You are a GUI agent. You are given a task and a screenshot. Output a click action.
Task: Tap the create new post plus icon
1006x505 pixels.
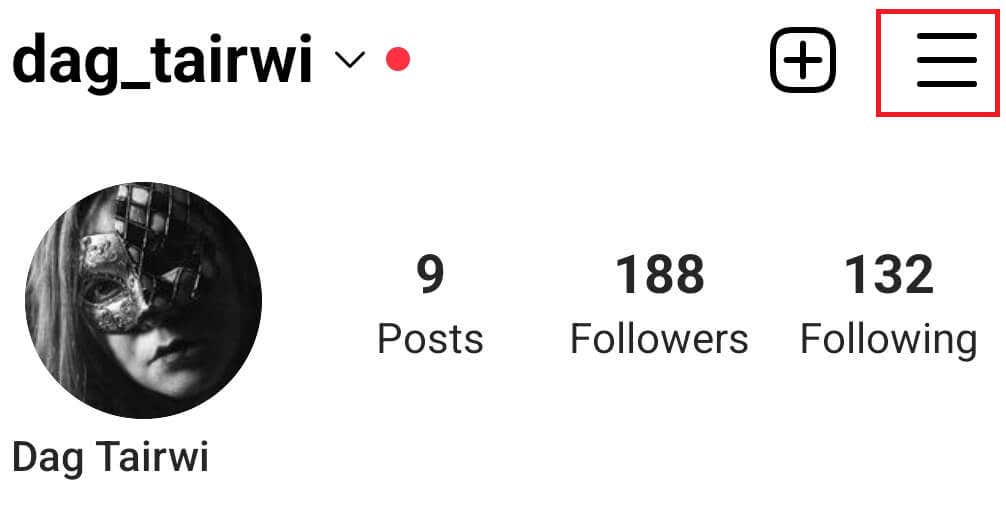[x=802, y=61]
